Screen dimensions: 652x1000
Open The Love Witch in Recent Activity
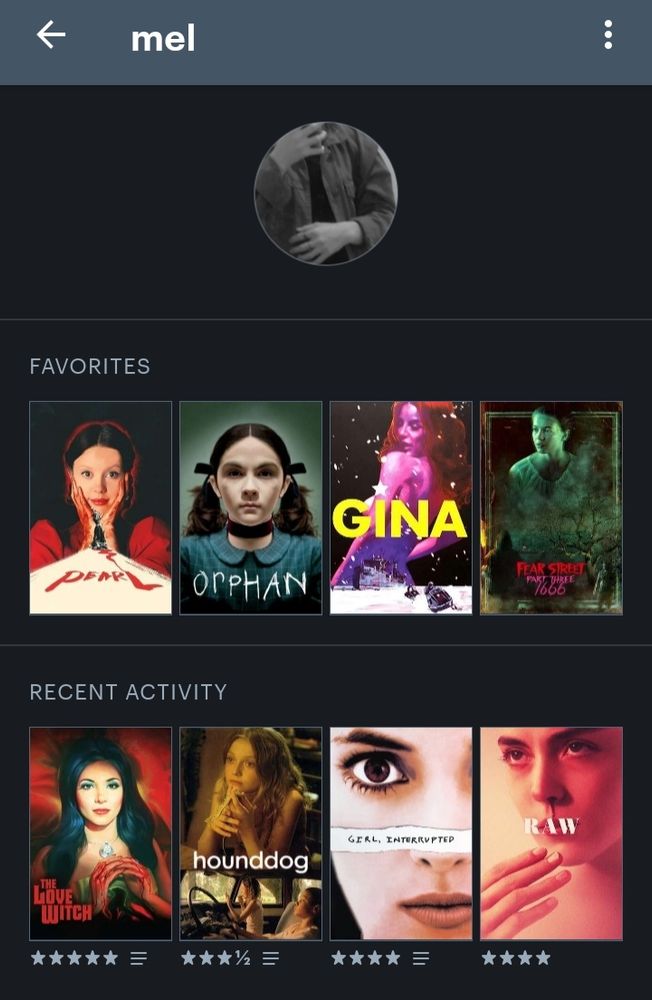click(x=101, y=834)
